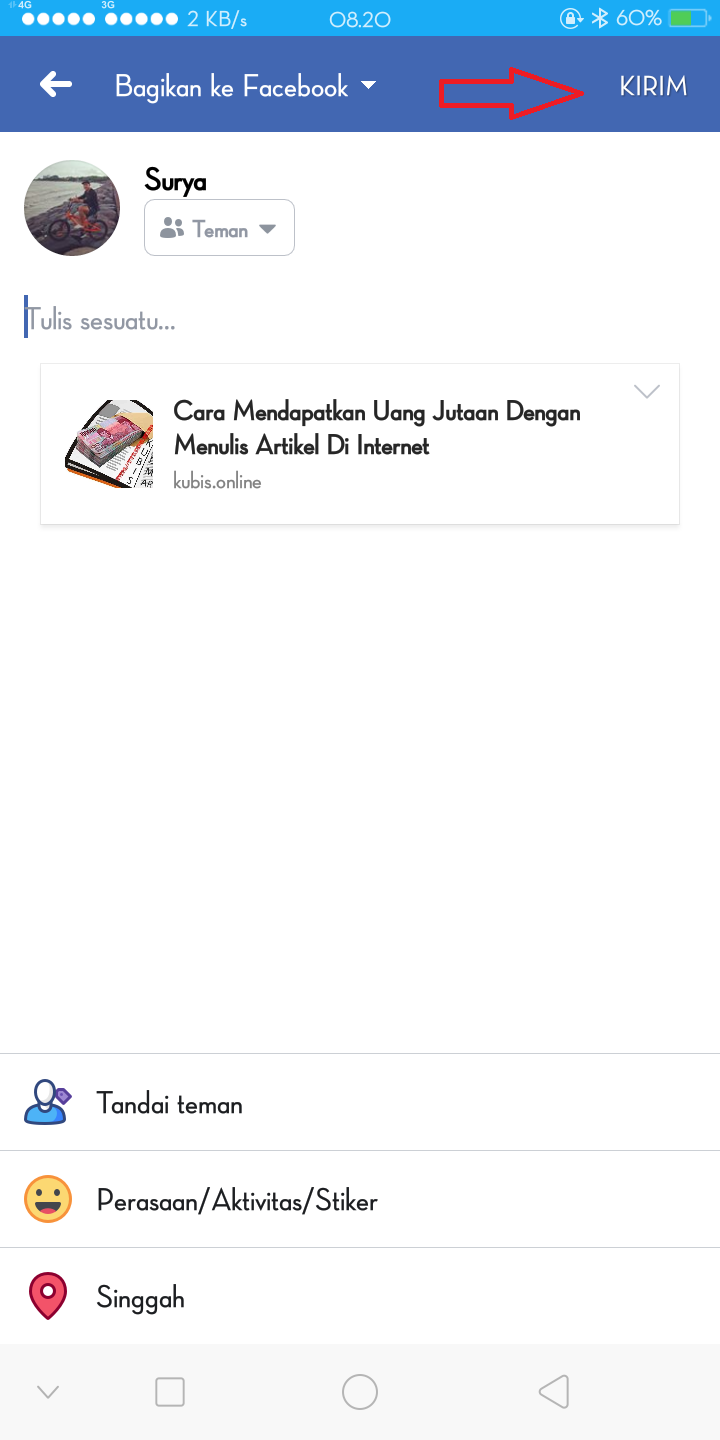Open the Bagikan ke Facebook dropdown
The height and width of the screenshot is (1440, 720).
pyautogui.click(x=245, y=87)
